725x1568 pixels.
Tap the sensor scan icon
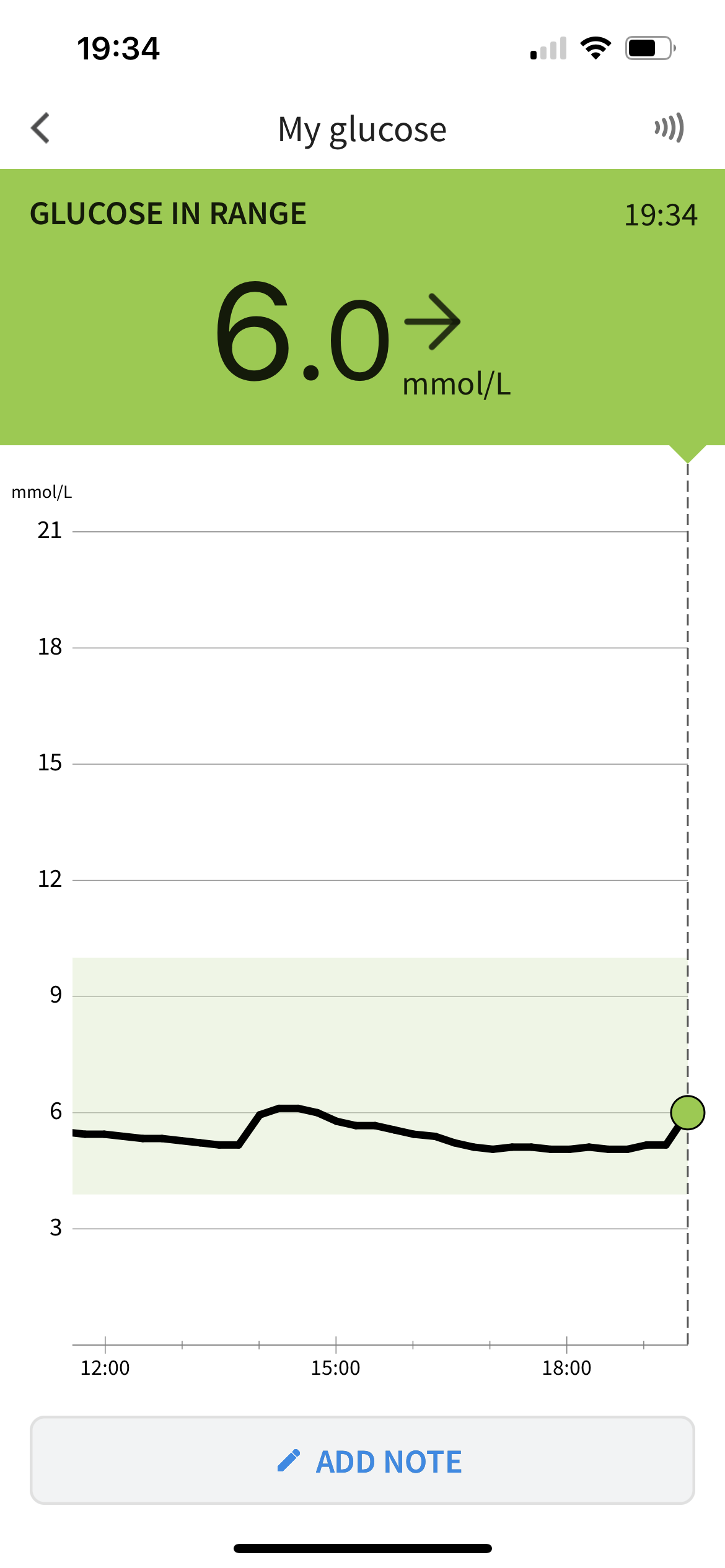click(670, 128)
